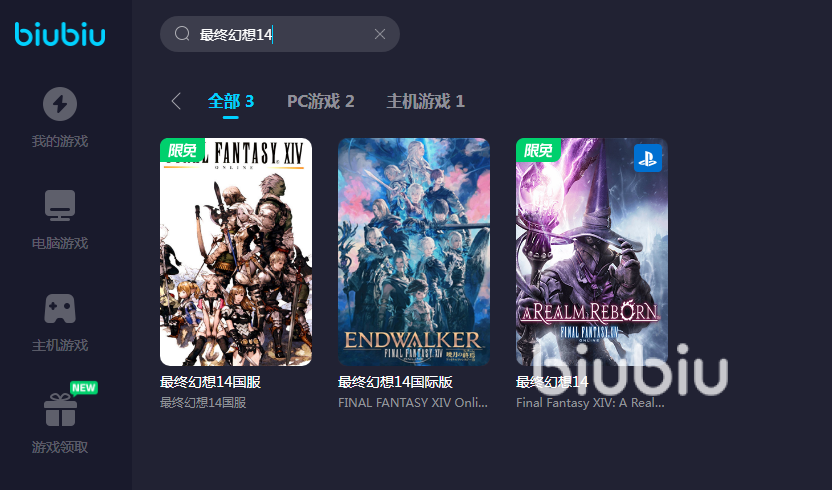Select the 最终幻想14国际版 Endwalker card

click(x=413, y=252)
